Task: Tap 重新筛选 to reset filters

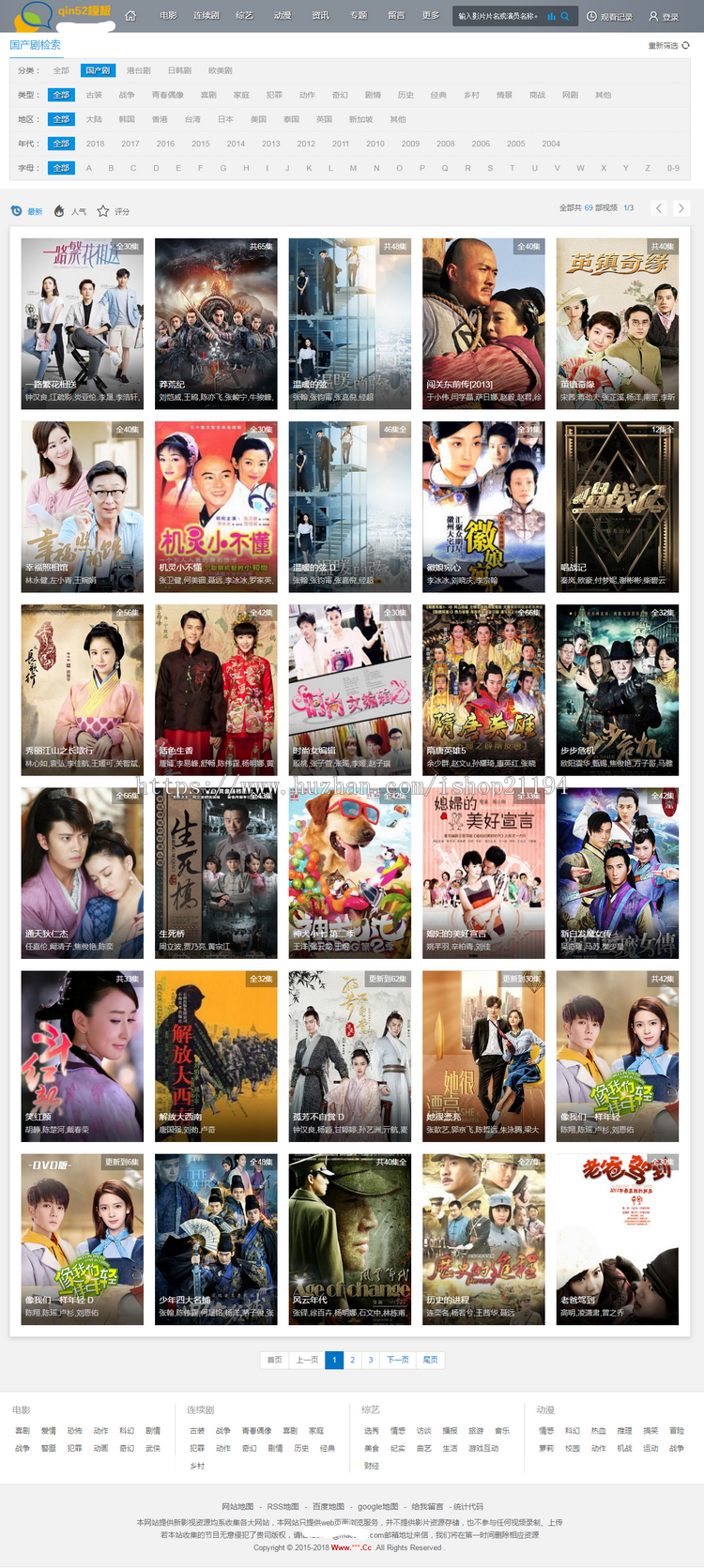Action: click(668, 45)
